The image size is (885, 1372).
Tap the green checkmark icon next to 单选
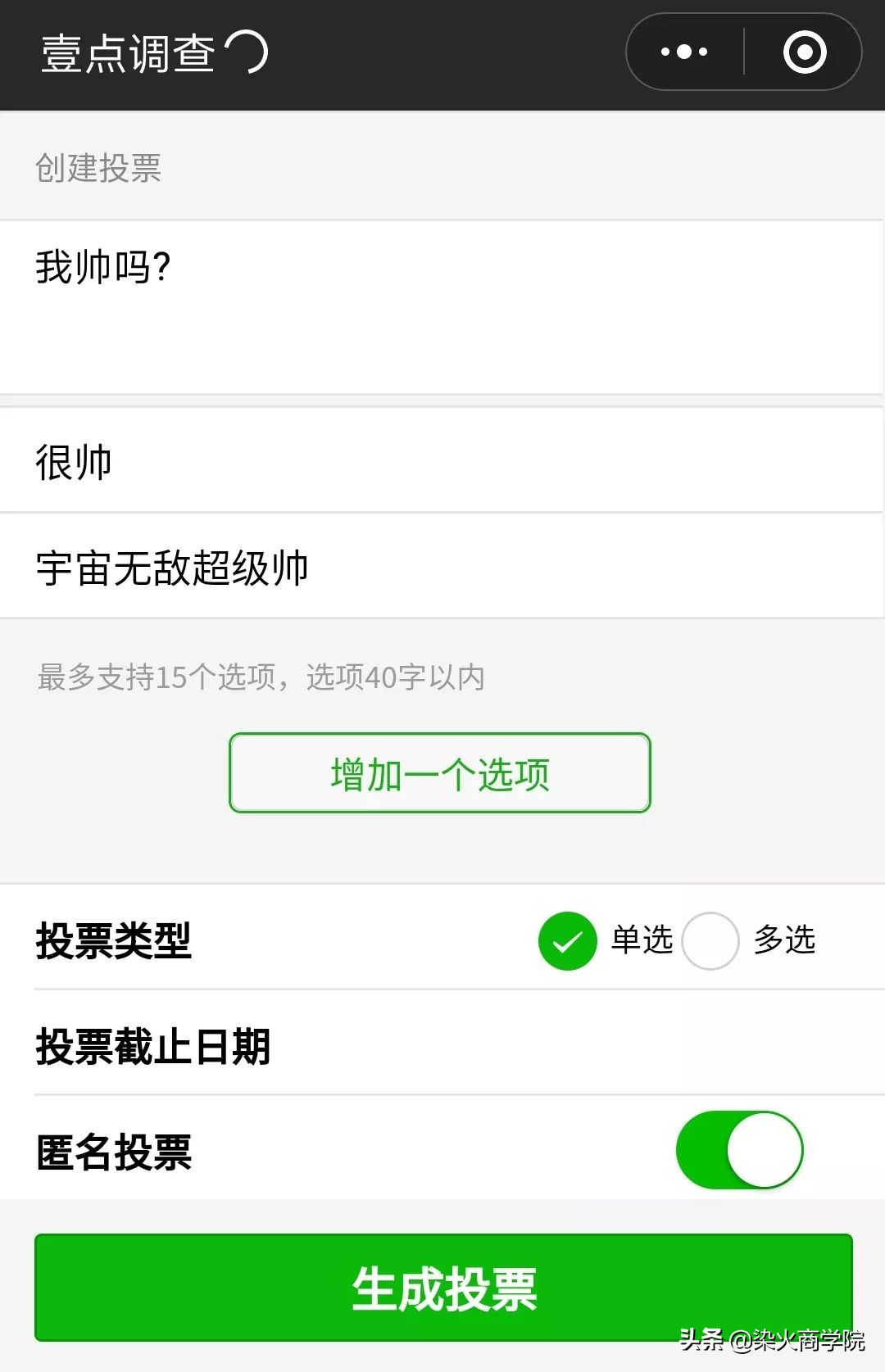[566, 942]
